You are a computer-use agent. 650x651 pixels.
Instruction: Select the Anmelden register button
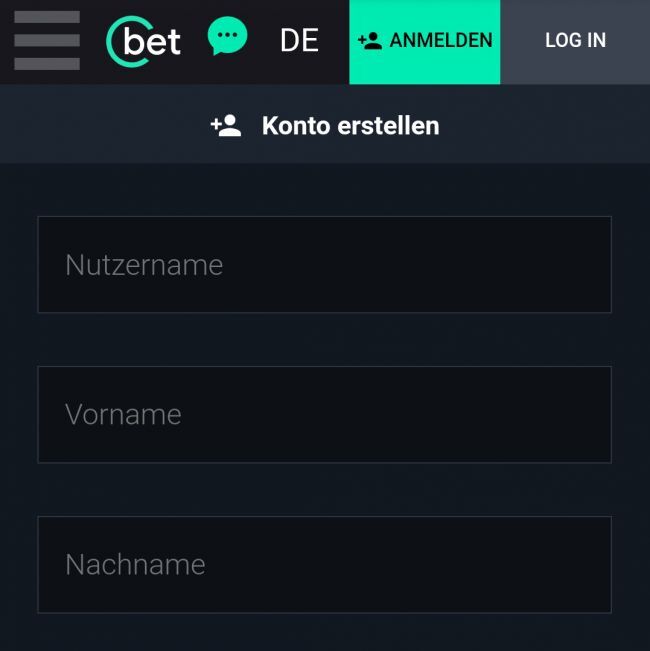(x=425, y=41)
